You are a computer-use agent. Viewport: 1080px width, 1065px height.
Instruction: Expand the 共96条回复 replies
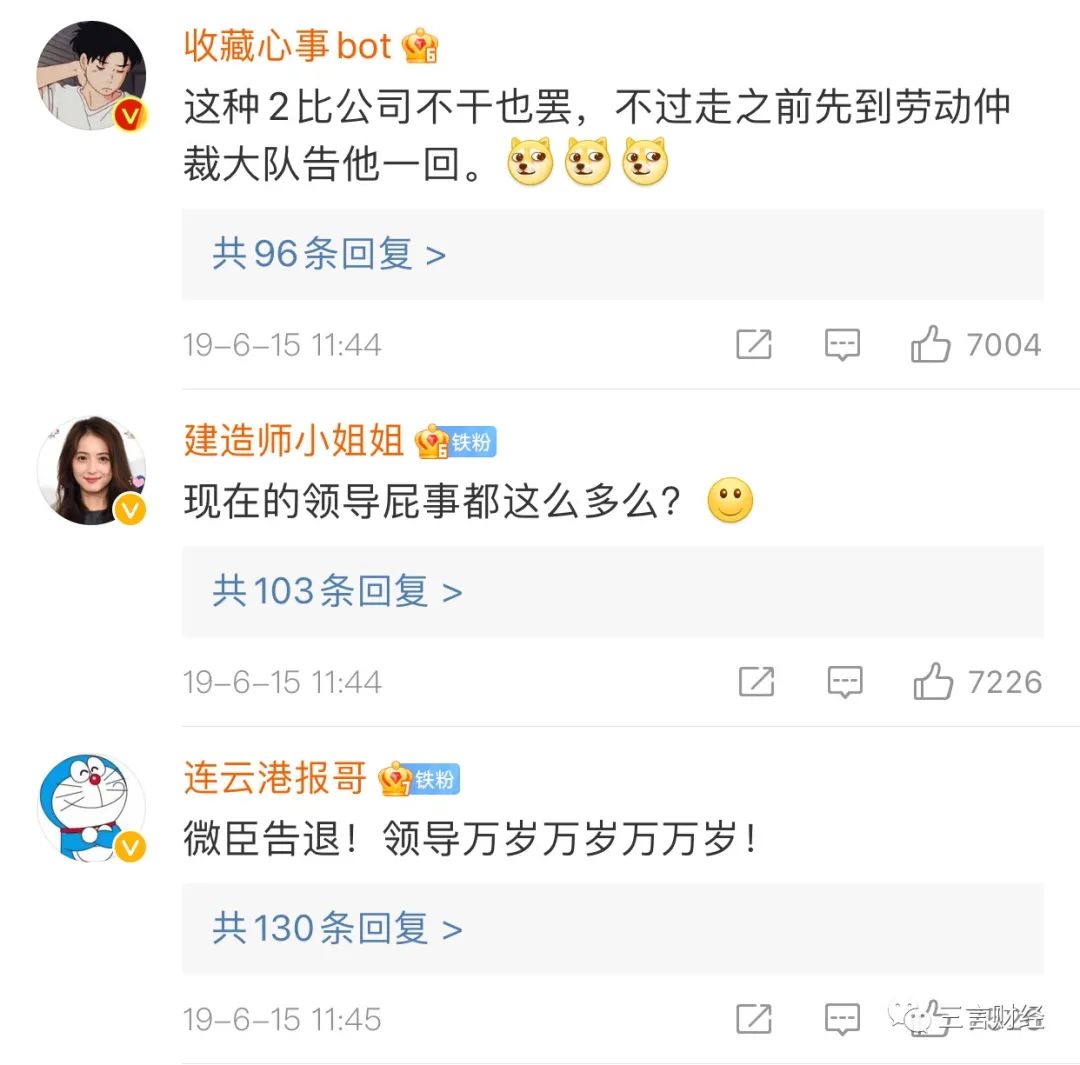pos(329,254)
